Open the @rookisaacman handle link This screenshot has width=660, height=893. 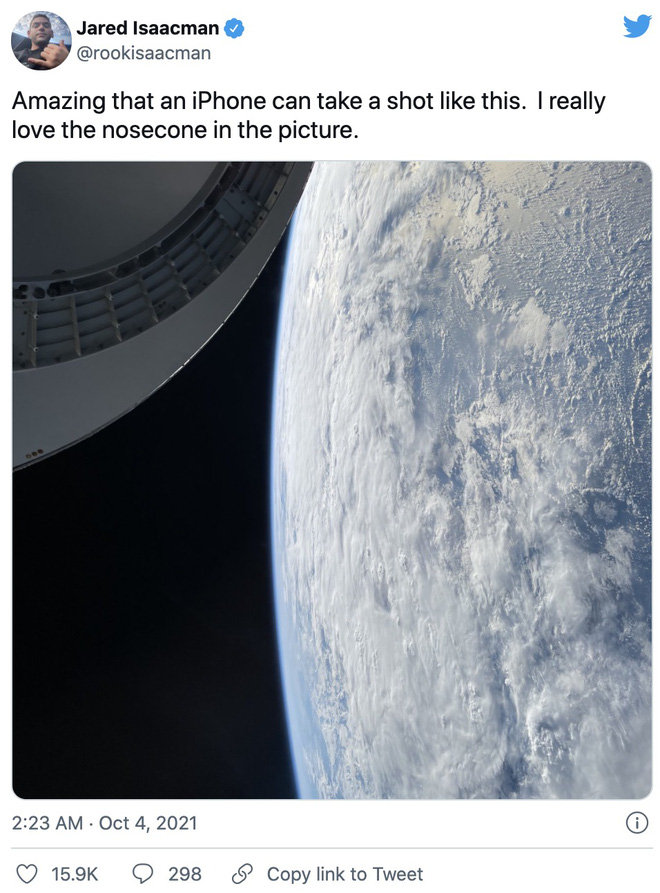(x=143, y=54)
